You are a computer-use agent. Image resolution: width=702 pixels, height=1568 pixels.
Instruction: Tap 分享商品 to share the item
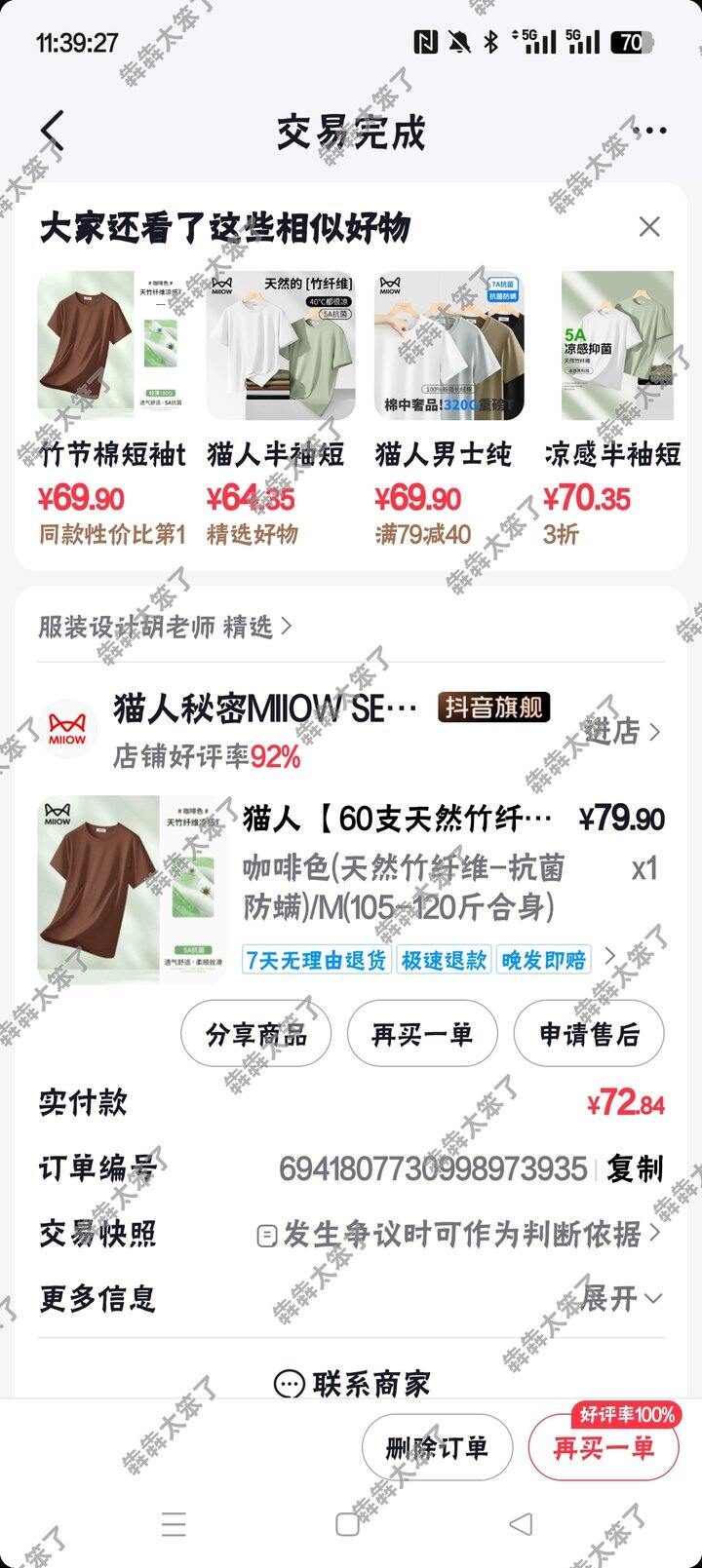click(x=255, y=1034)
